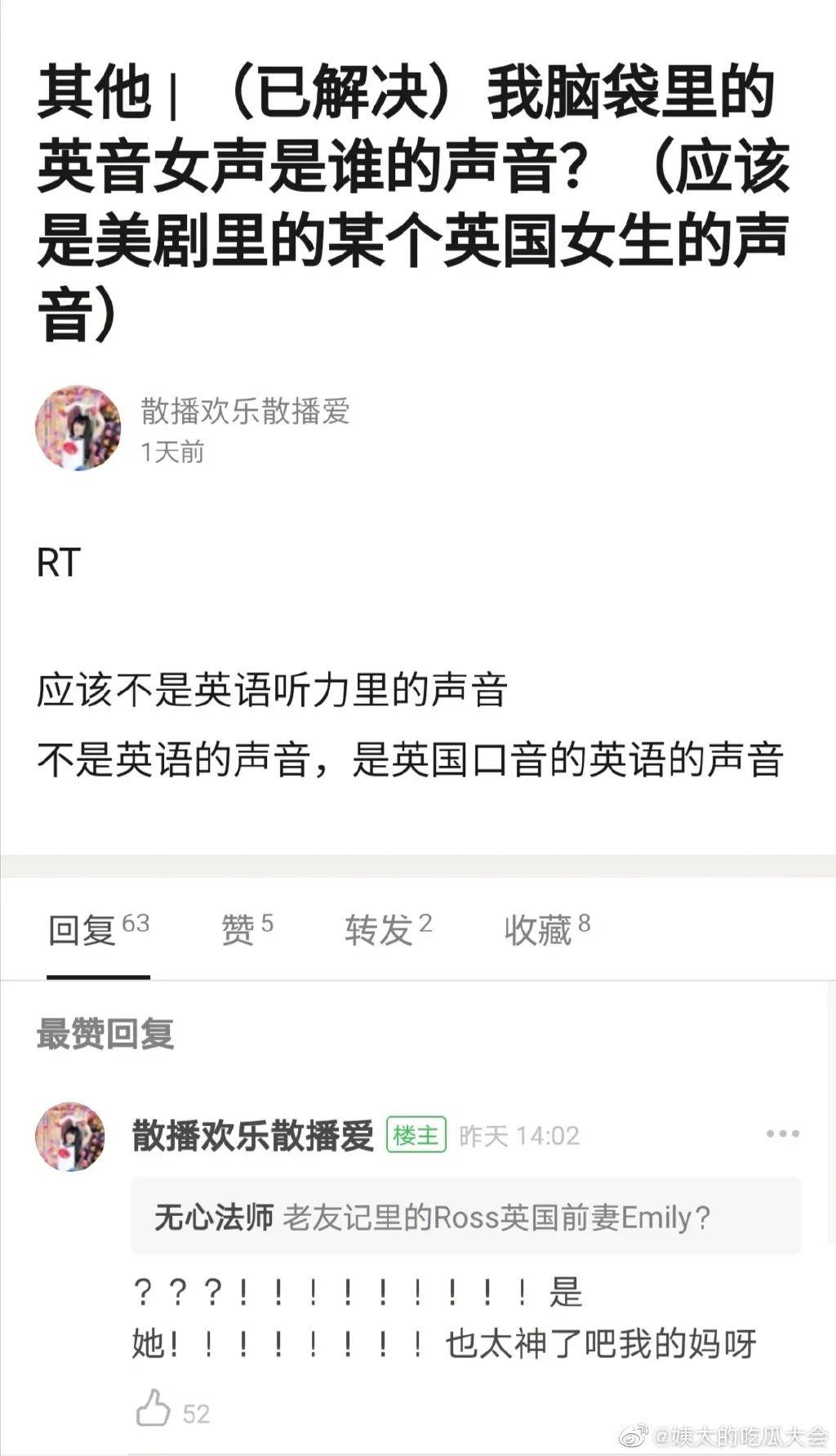Switch to the 转发 tab
Viewport: 836px width, 1456px height.
[389, 929]
